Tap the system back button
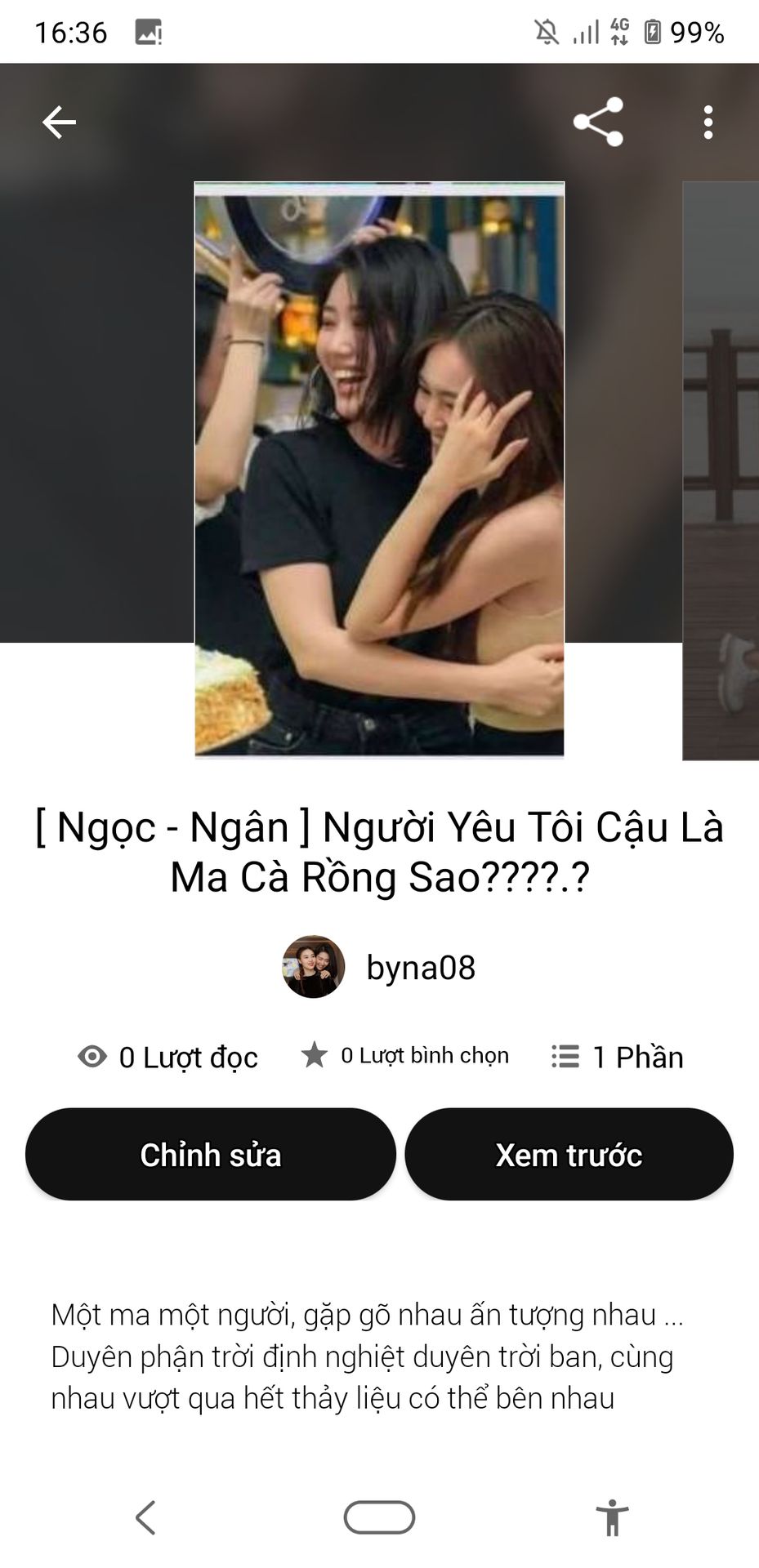The height and width of the screenshot is (1568, 759). tap(145, 1517)
